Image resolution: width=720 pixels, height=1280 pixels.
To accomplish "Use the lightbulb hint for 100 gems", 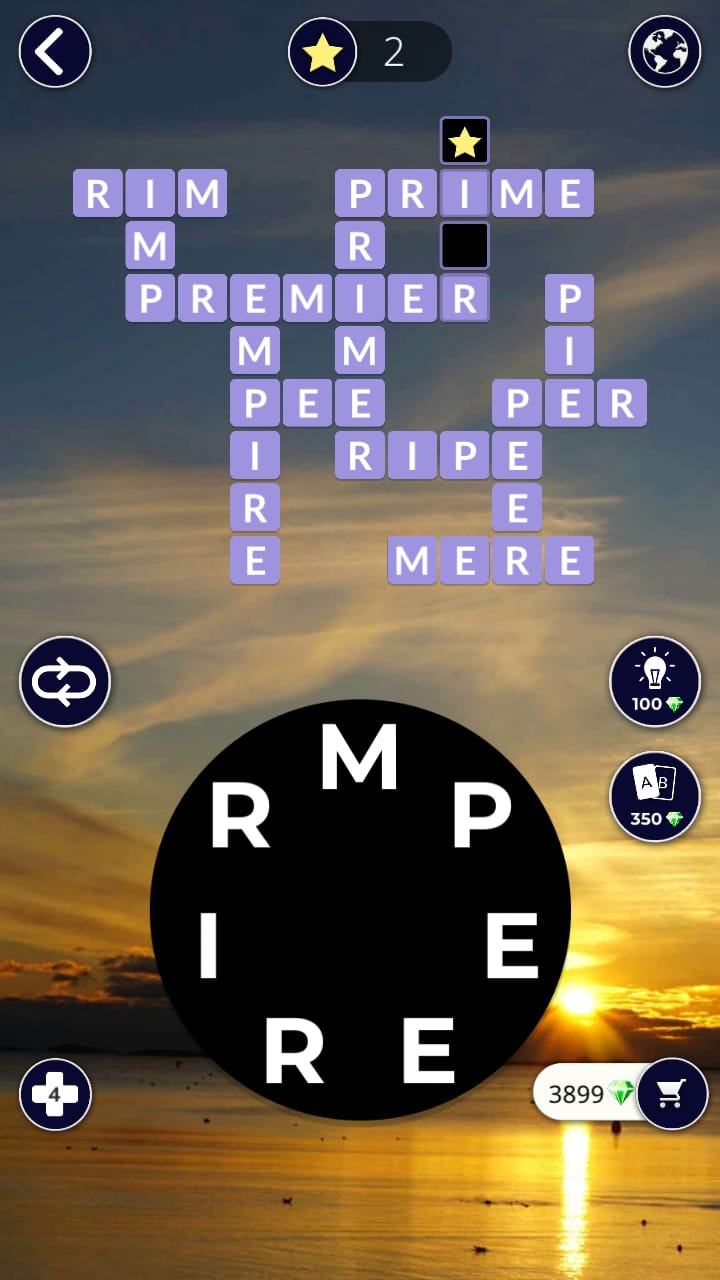I will tap(655, 682).
